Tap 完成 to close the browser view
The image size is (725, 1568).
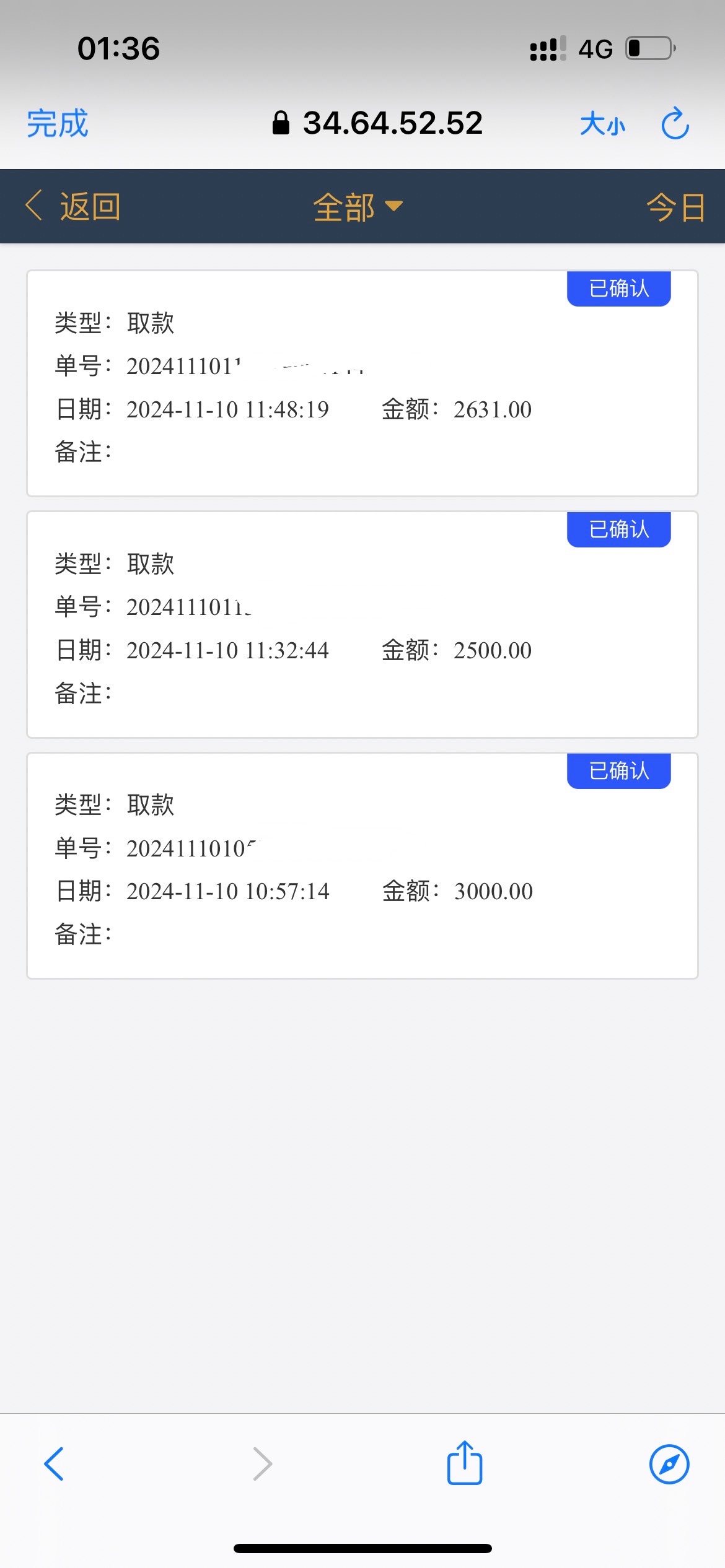point(58,123)
